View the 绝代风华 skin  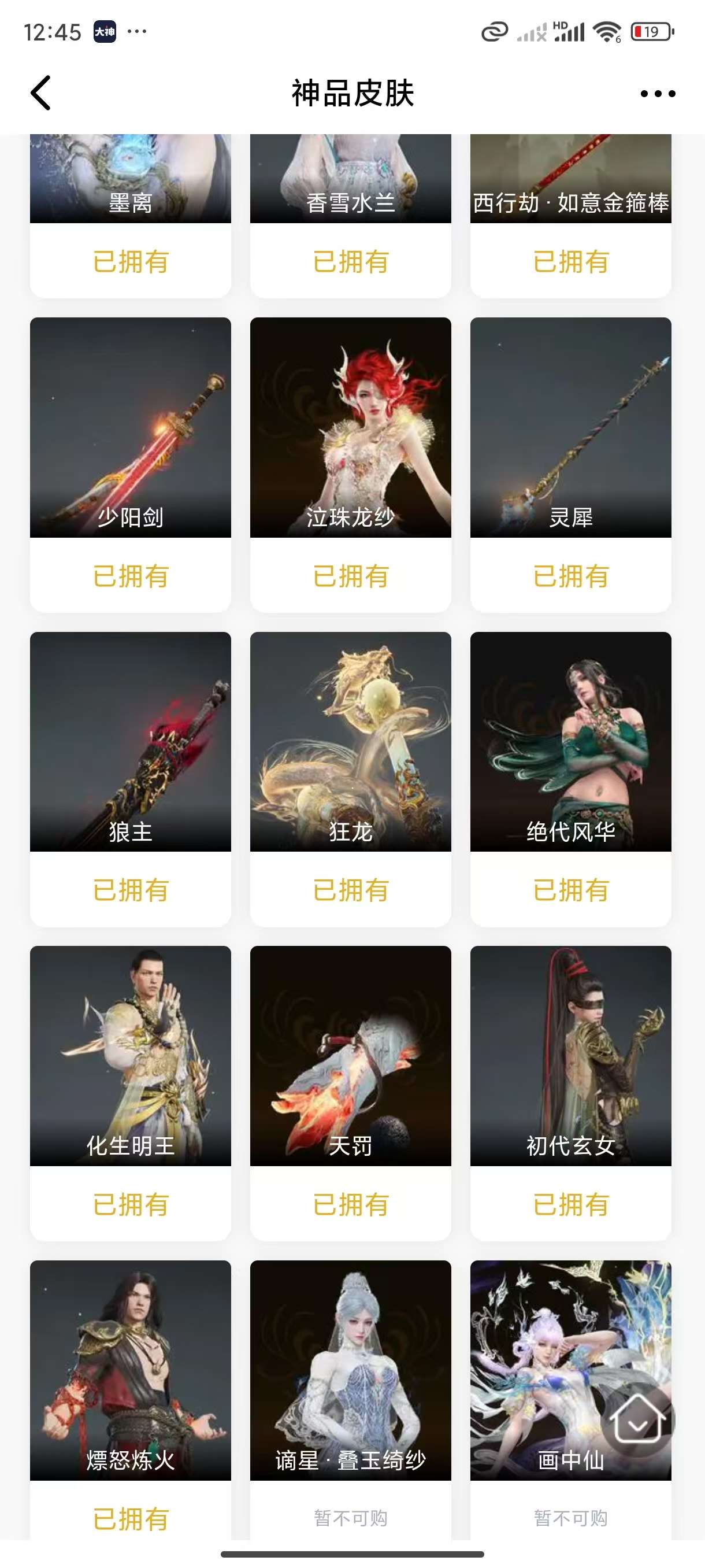click(x=570, y=741)
